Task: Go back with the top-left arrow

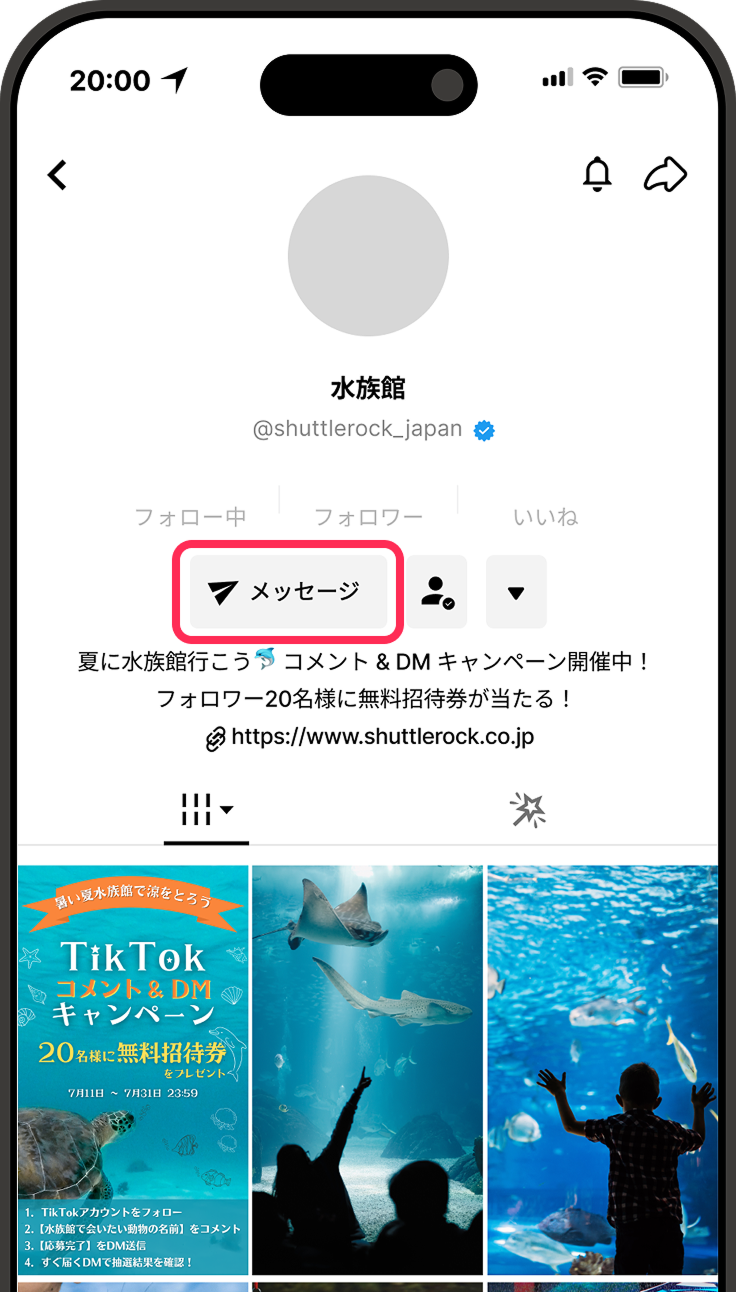Action: [x=58, y=175]
